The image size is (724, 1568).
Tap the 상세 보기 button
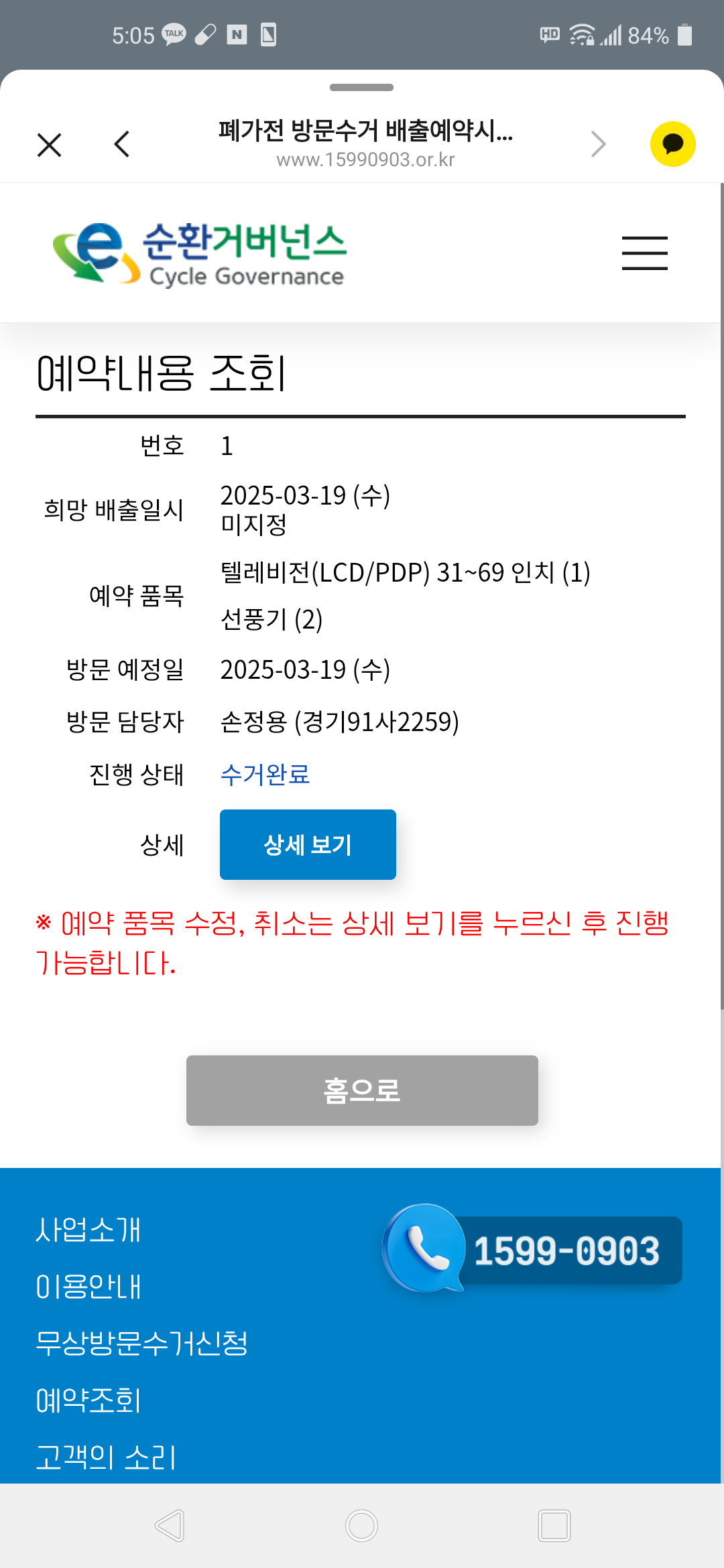[x=308, y=844]
